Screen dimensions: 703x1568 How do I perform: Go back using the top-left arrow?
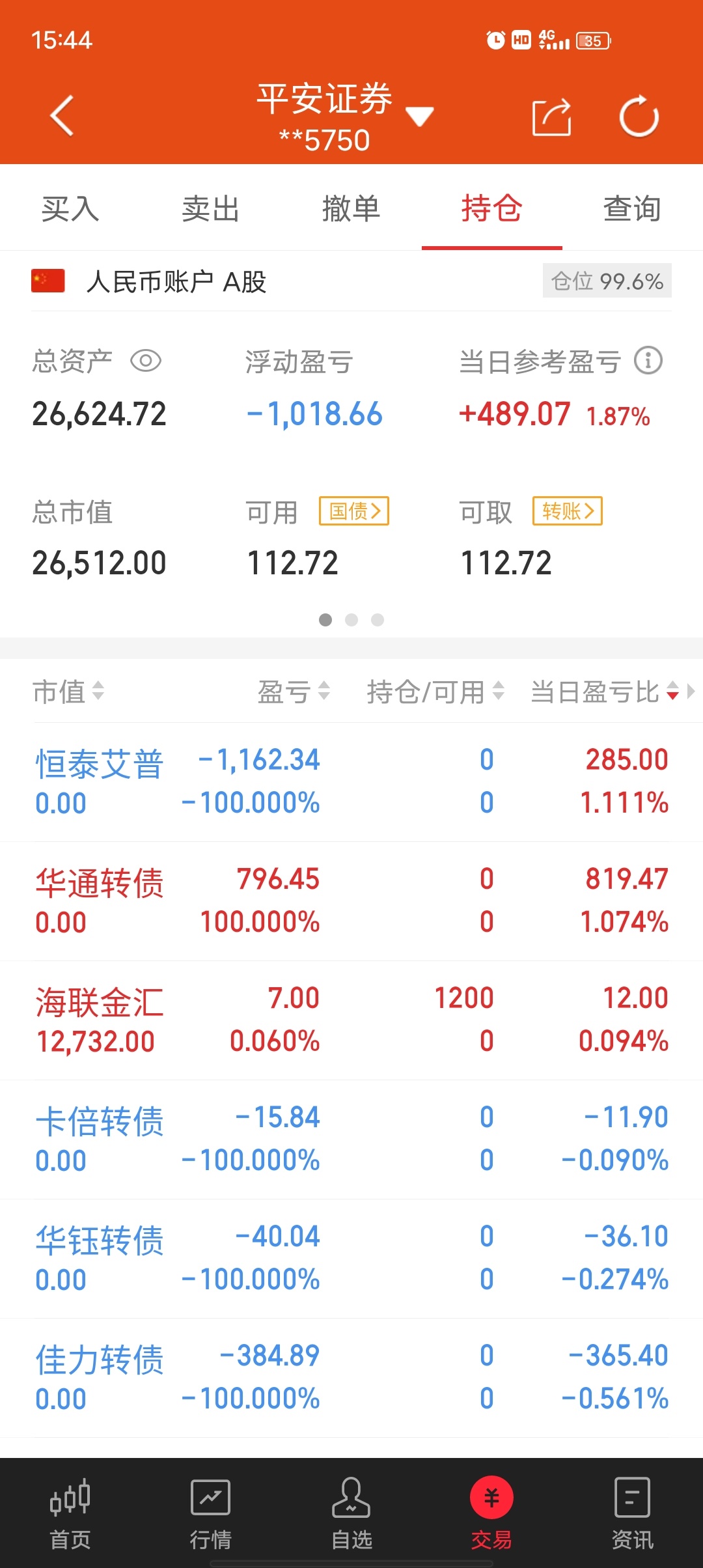click(62, 116)
